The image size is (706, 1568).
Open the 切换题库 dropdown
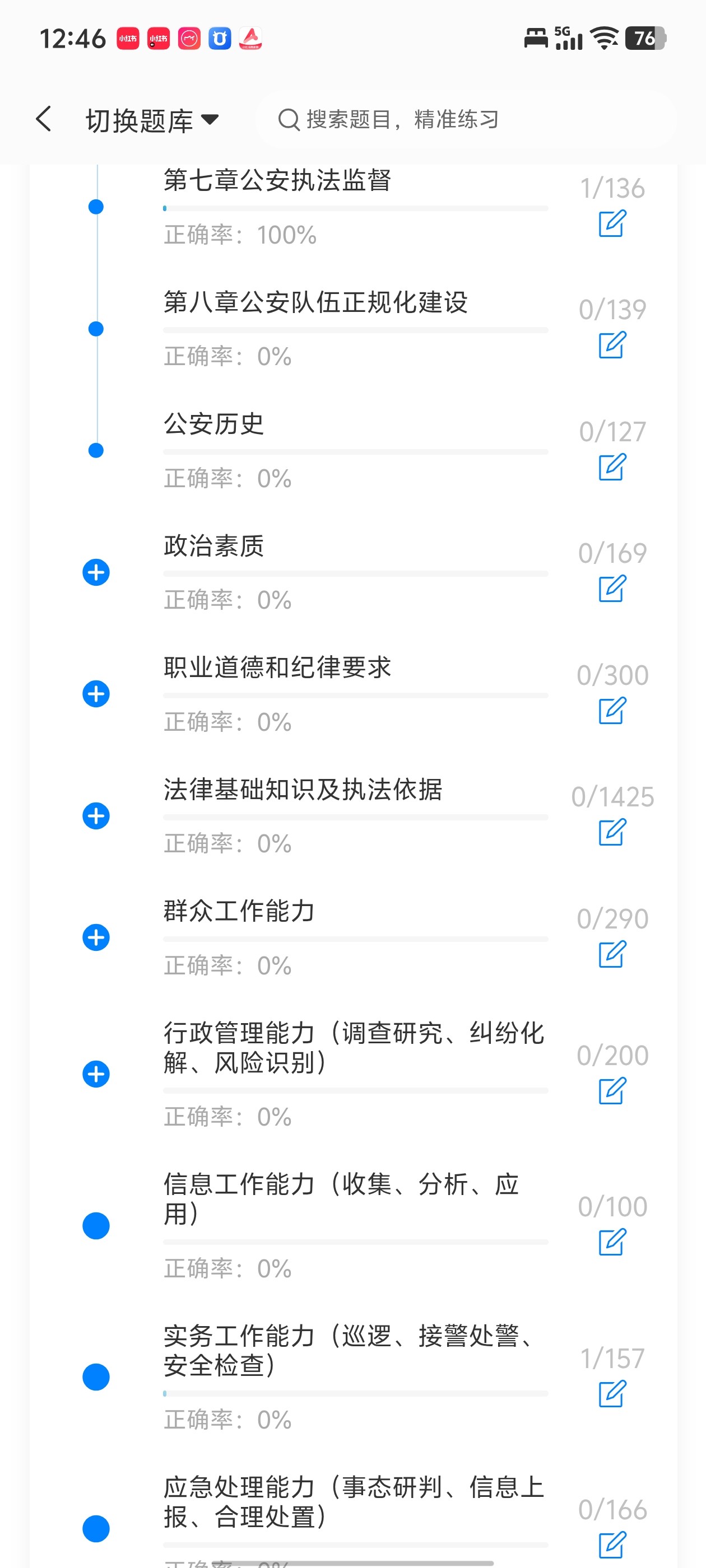[x=152, y=120]
